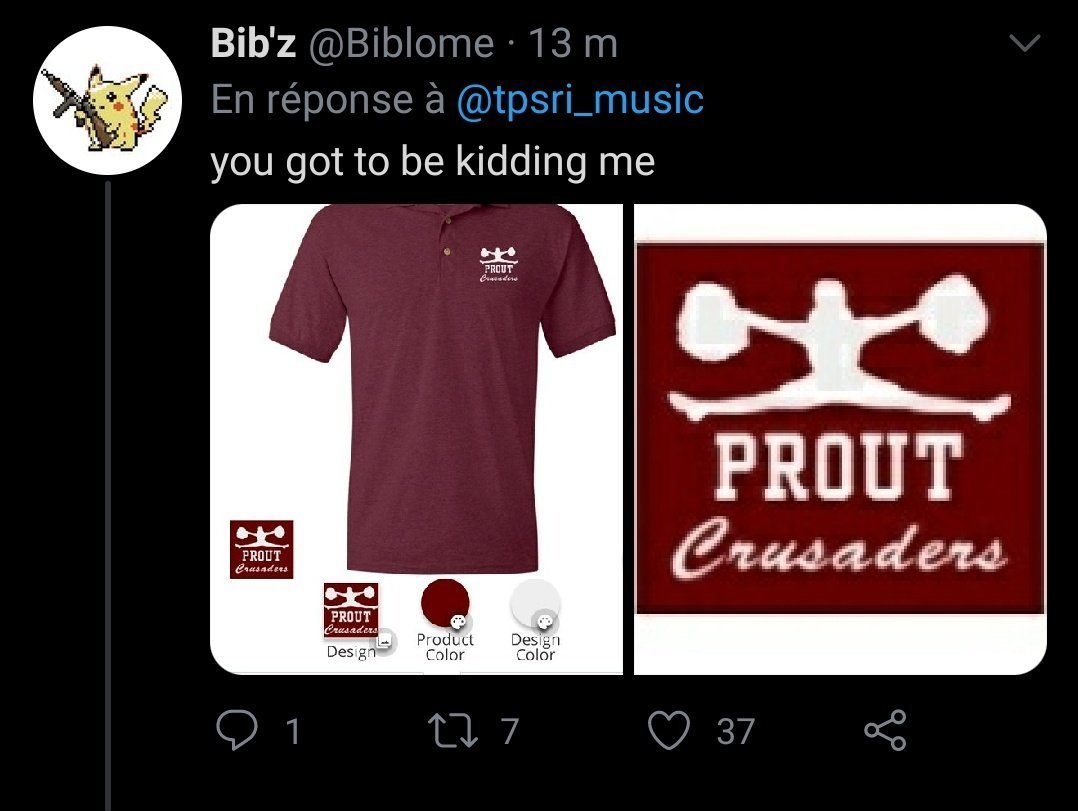Open the Prout Crusaders logo image
Viewport: 1078px width, 811px height.
click(x=840, y=439)
